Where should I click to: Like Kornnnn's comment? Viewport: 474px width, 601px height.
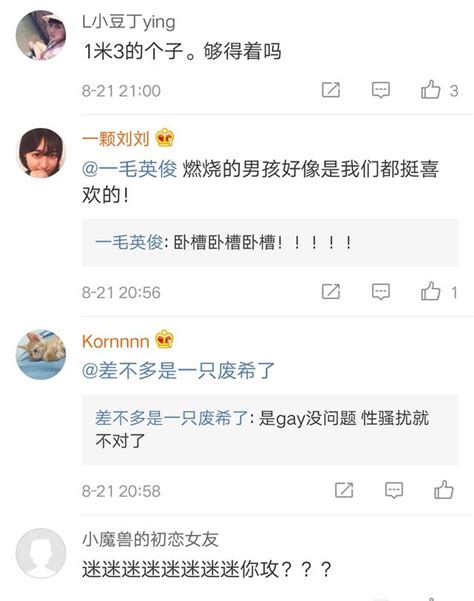coord(444,489)
